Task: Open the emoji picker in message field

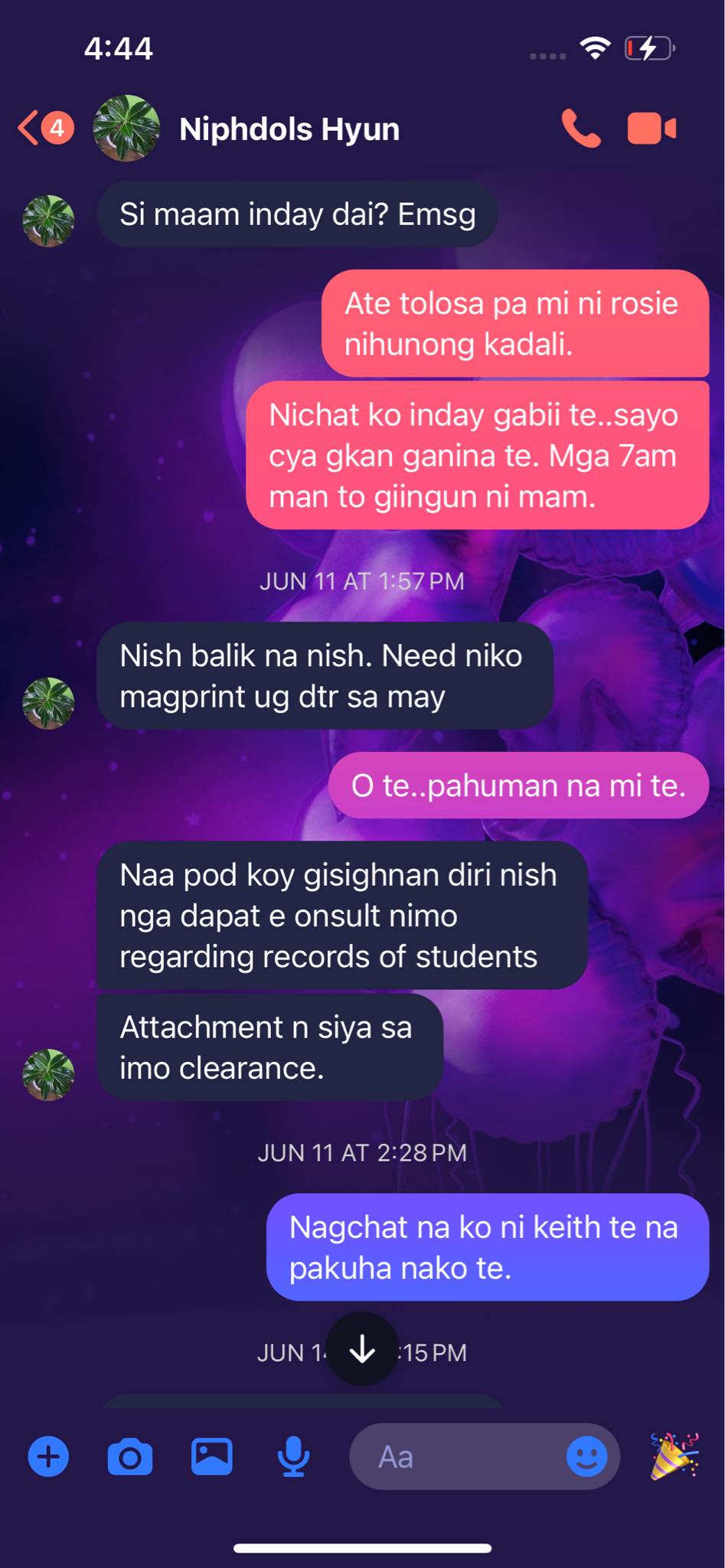Action: point(587,1456)
